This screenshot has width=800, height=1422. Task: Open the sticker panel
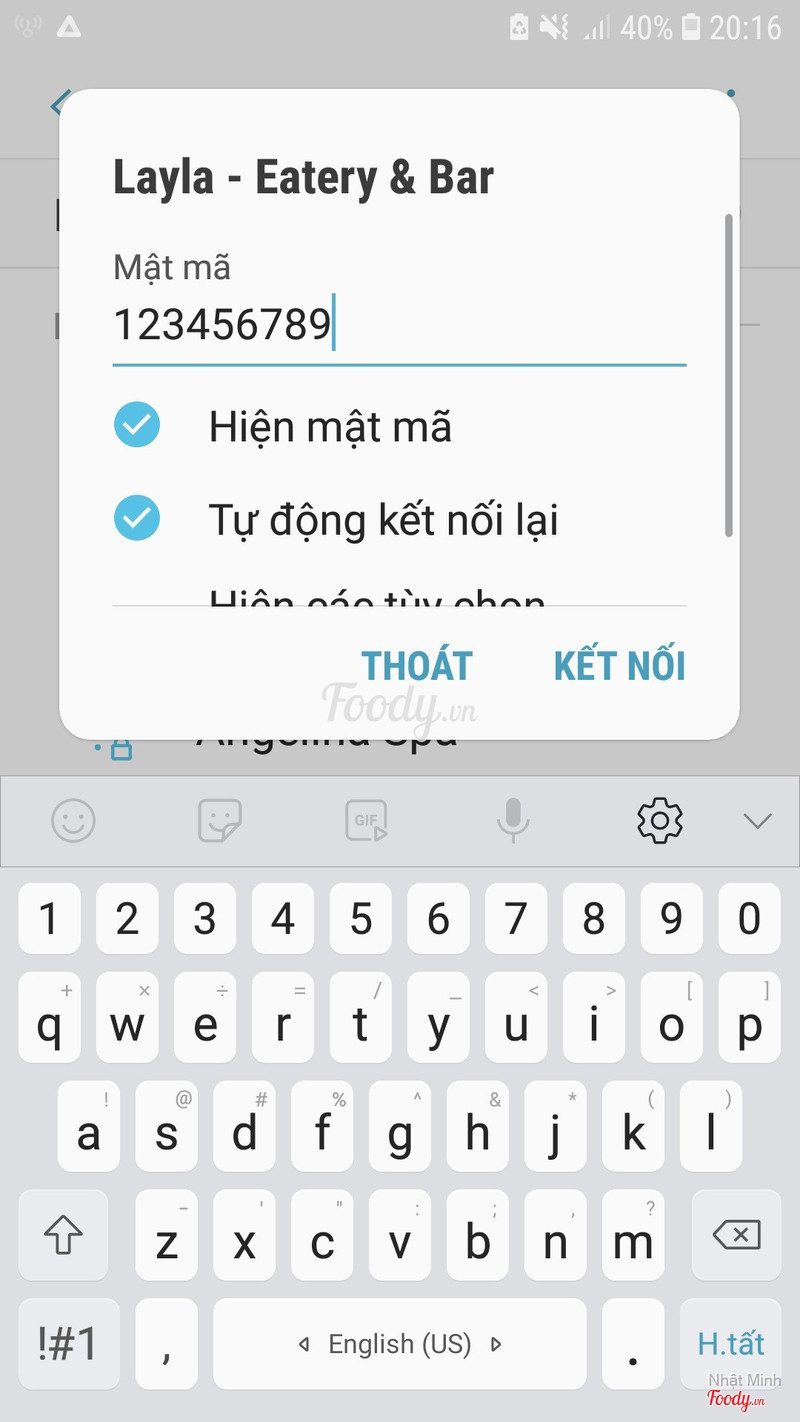click(x=220, y=821)
